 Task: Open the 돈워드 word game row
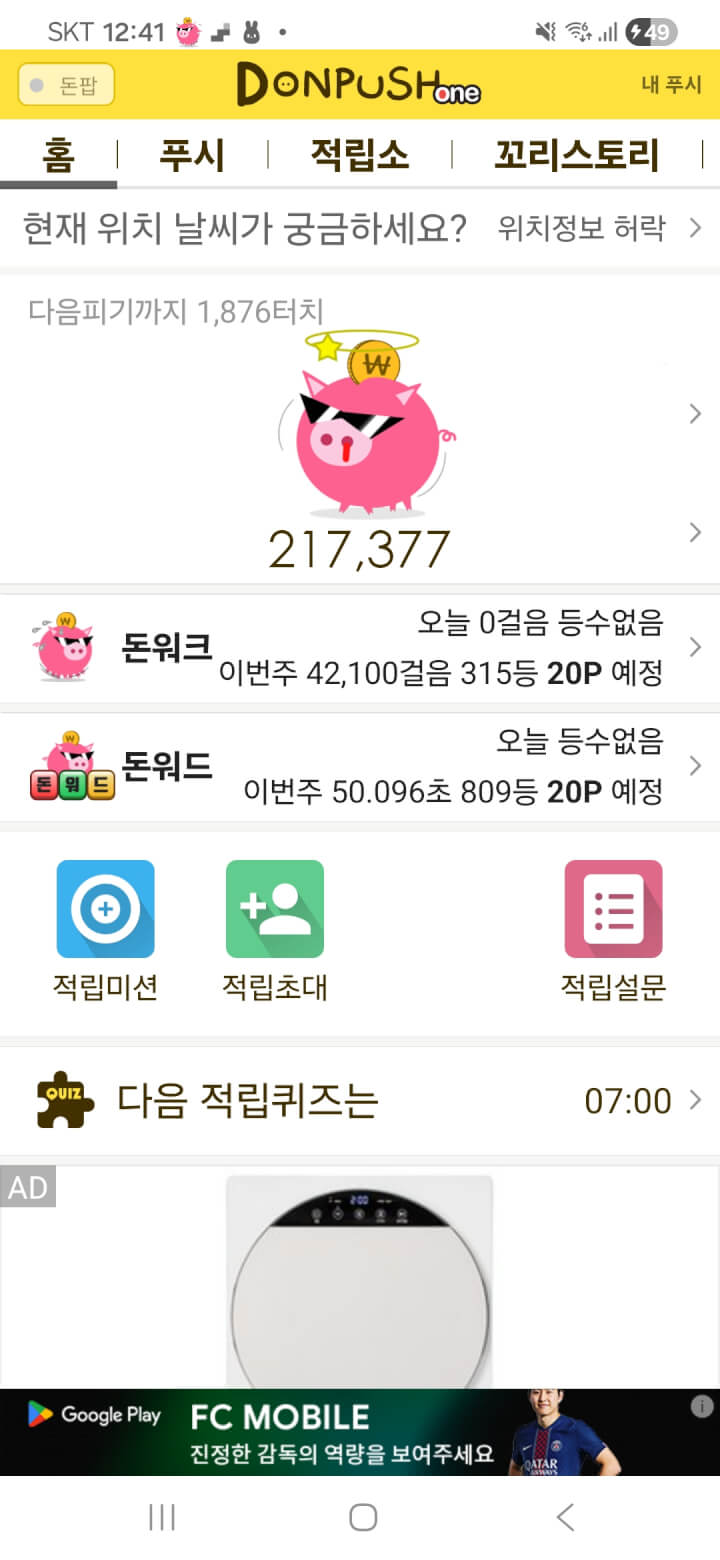pyautogui.click(x=360, y=767)
